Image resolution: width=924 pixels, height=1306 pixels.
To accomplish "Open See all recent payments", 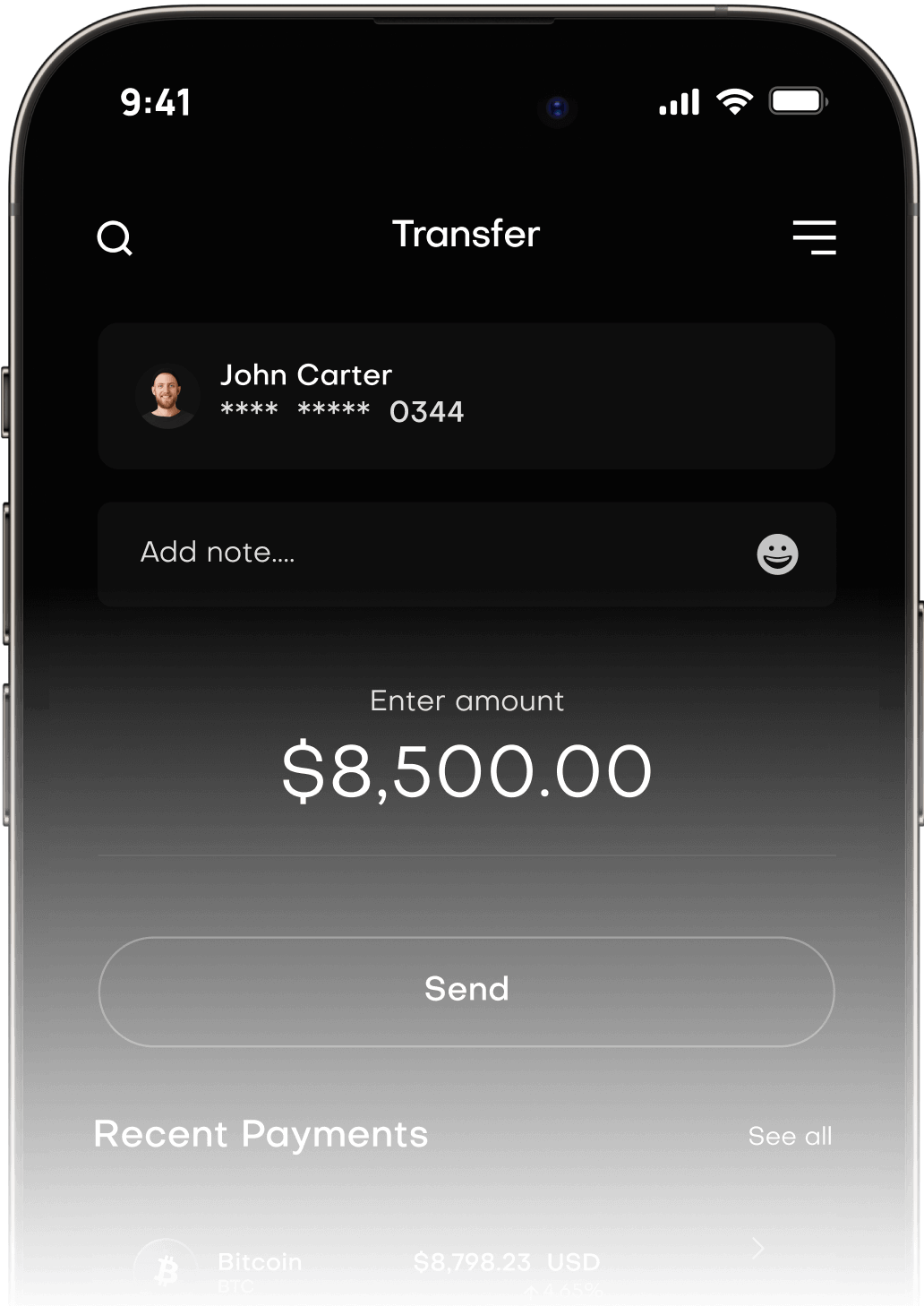I will pyautogui.click(x=790, y=1135).
